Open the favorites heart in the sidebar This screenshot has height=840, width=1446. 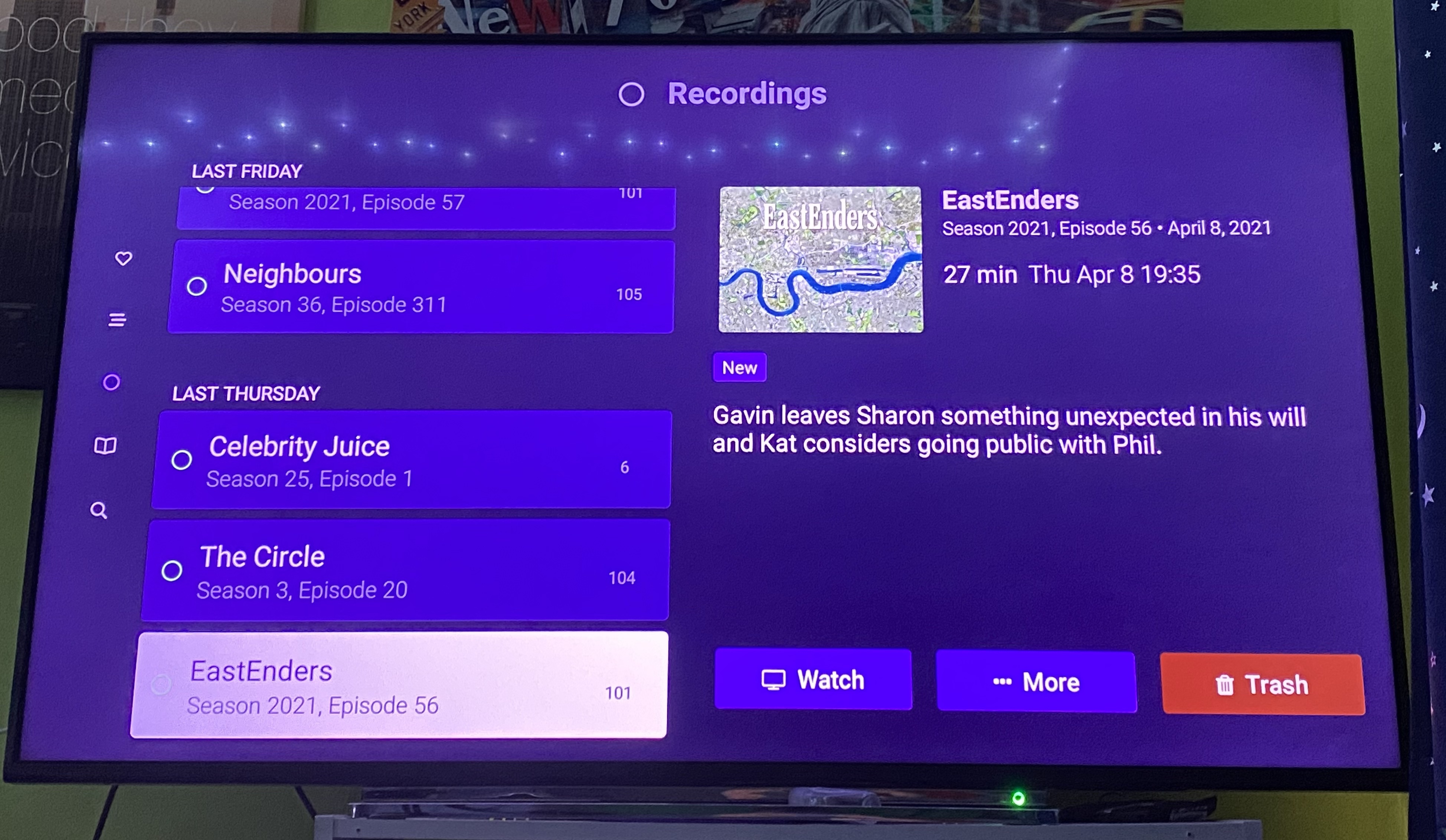pyautogui.click(x=123, y=259)
